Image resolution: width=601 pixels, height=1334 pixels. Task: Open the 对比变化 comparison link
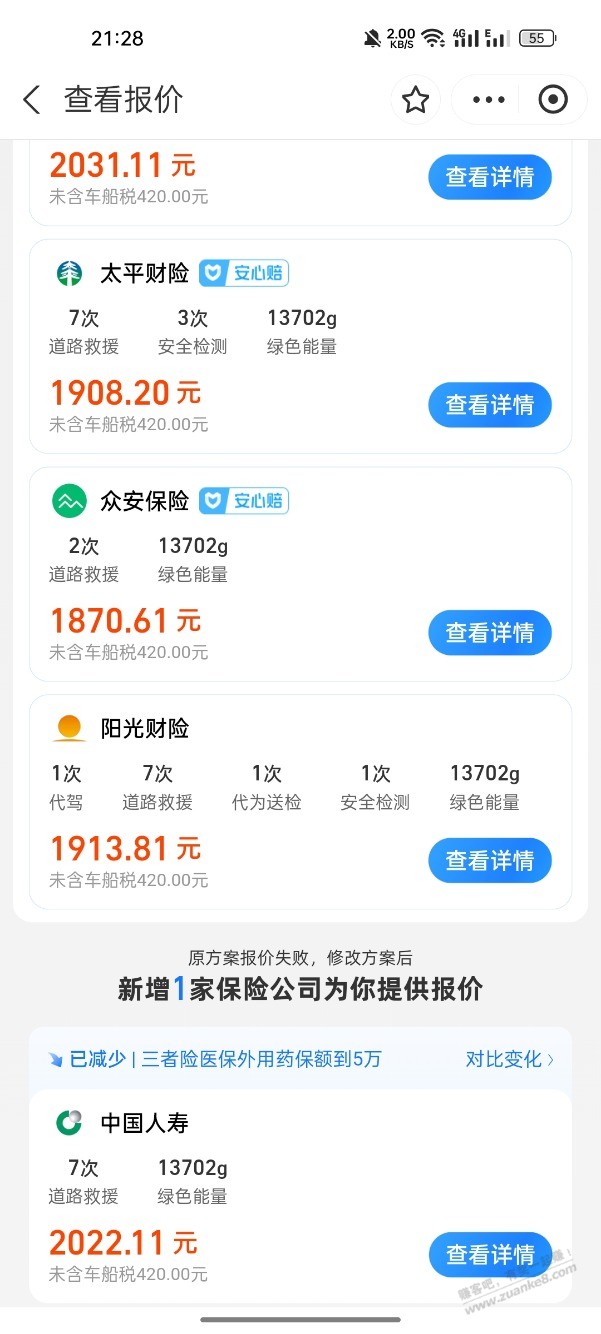pyautogui.click(x=510, y=1059)
